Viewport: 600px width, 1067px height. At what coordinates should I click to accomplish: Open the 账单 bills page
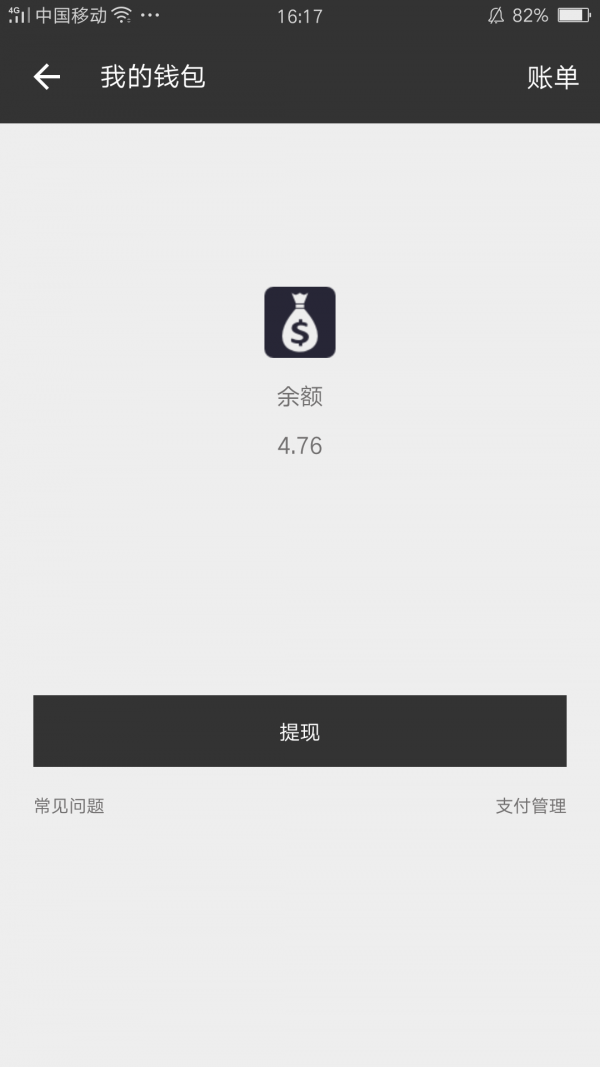pyautogui.click(x=552, y=78)
